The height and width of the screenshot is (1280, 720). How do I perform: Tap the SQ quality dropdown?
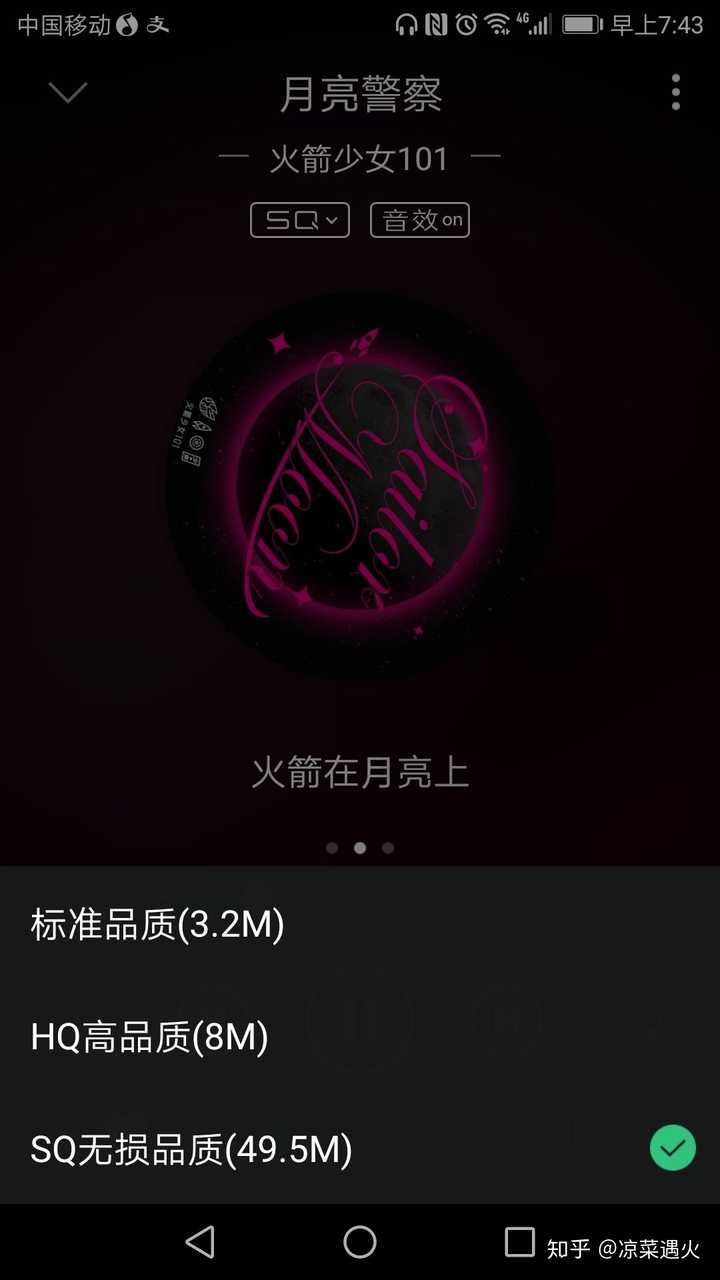coord(299,220)
